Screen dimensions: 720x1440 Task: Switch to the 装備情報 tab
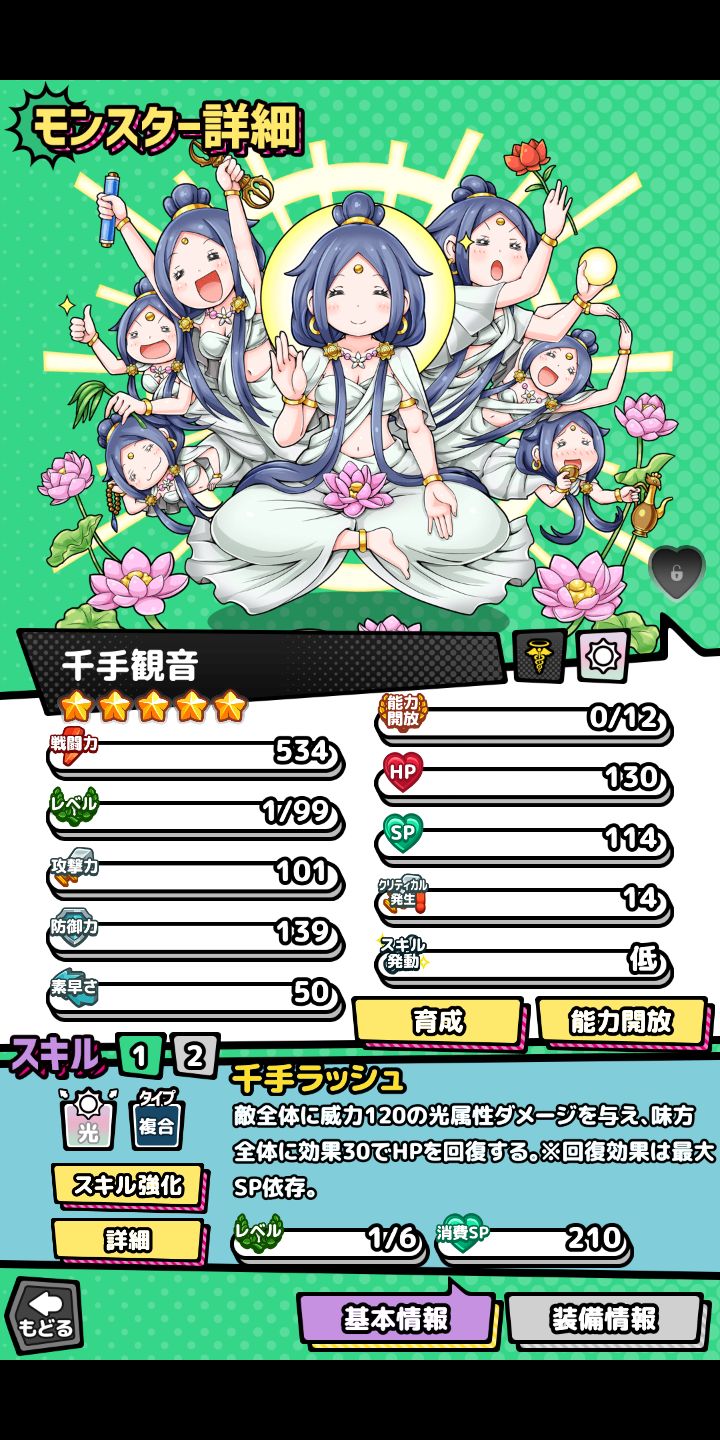tap(603, 1319)
